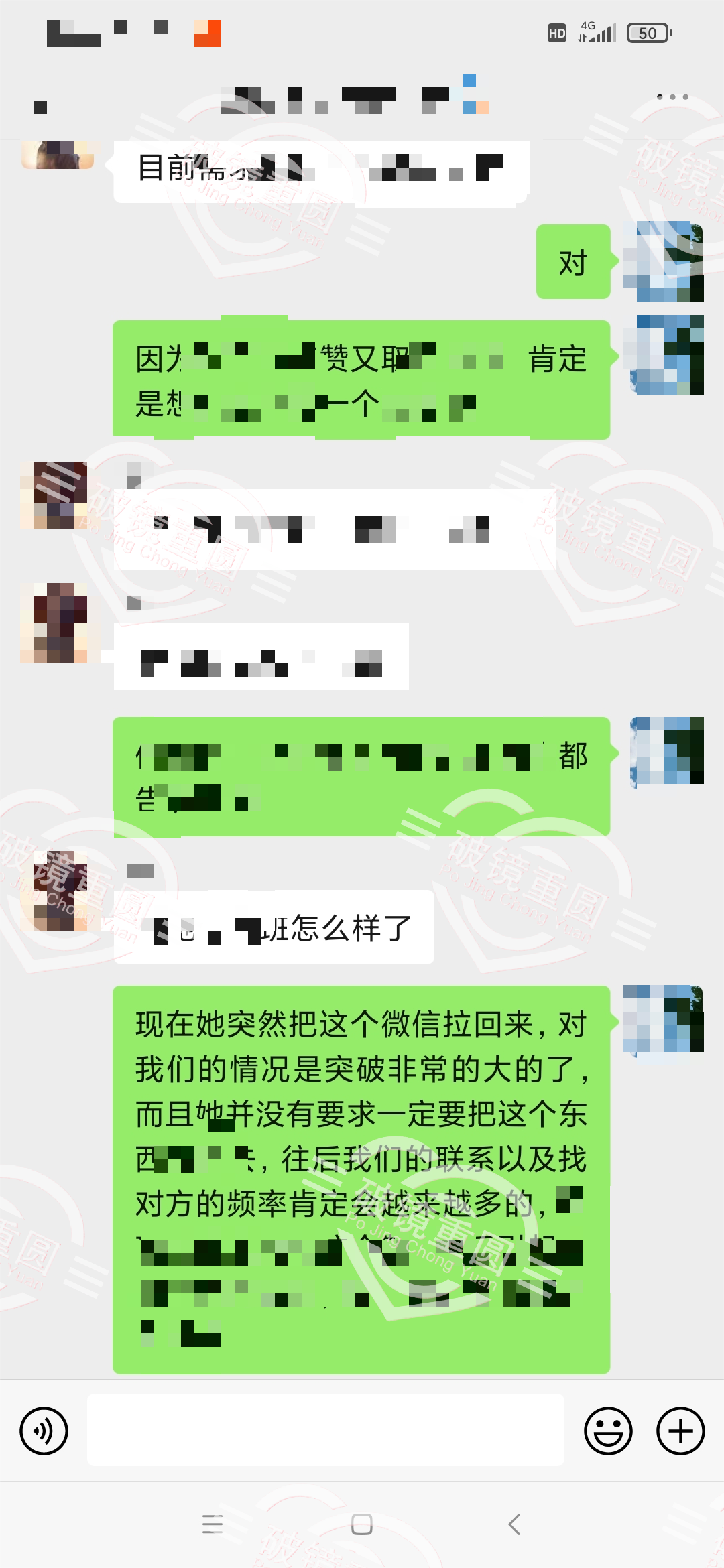
Task: Open system recent apps menu
Action: coord(213,1524)
